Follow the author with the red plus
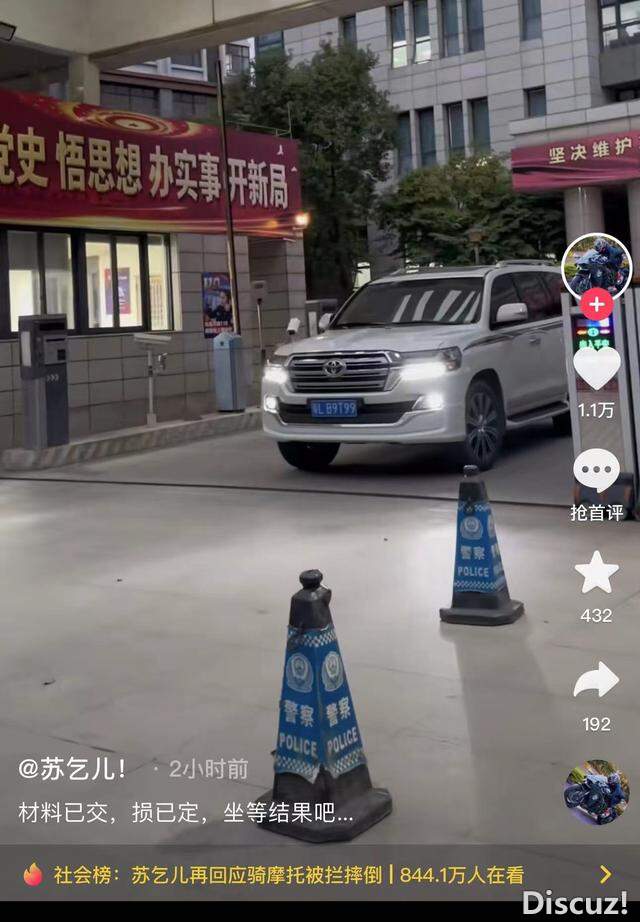Image resolution: width=640 pixels, height=922 pixels. [x=596, y=304]
